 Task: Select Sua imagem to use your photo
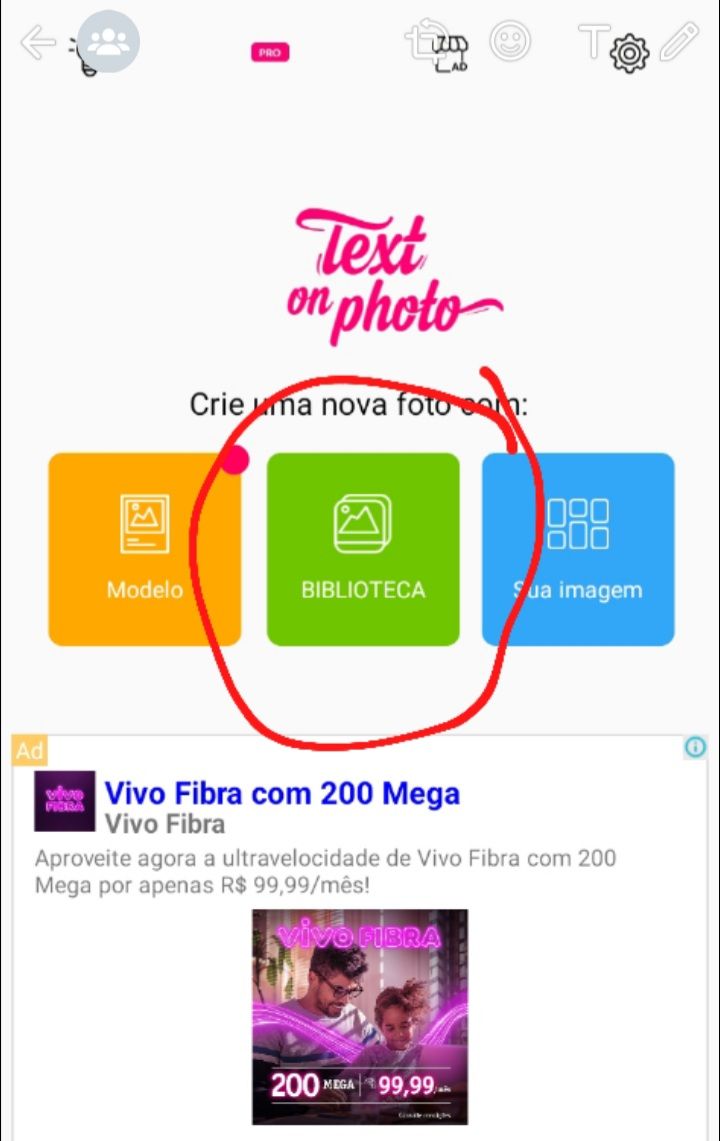pyautogui.click(x=578, y=548)
